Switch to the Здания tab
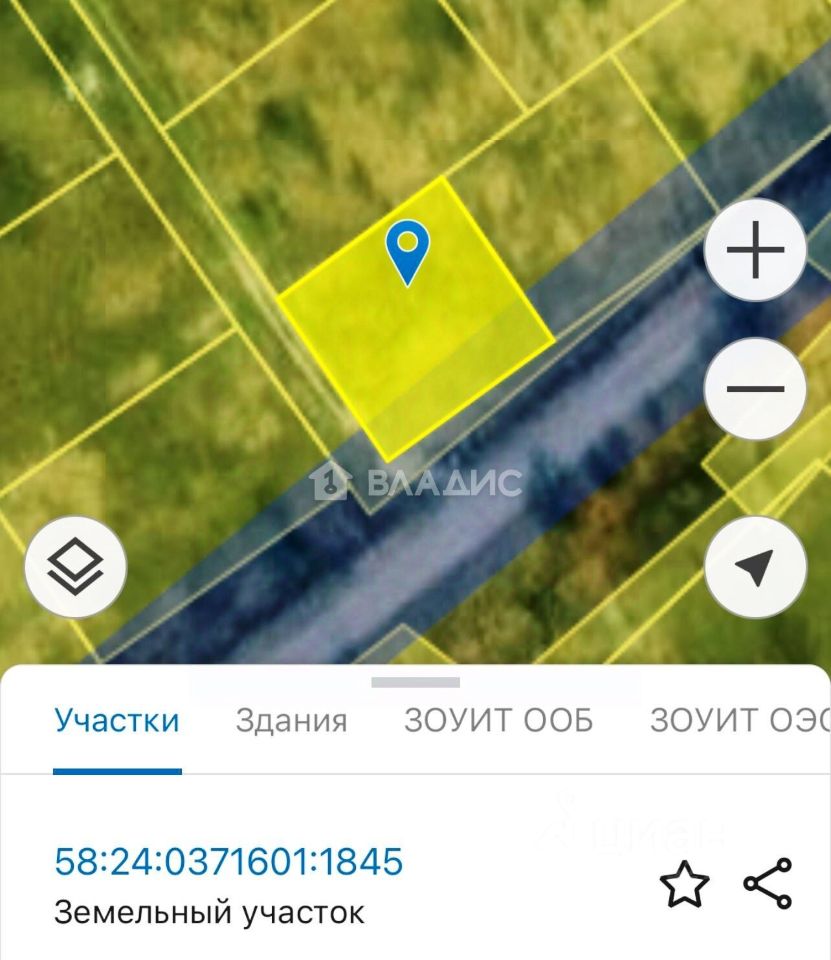 tap(291, 721)
